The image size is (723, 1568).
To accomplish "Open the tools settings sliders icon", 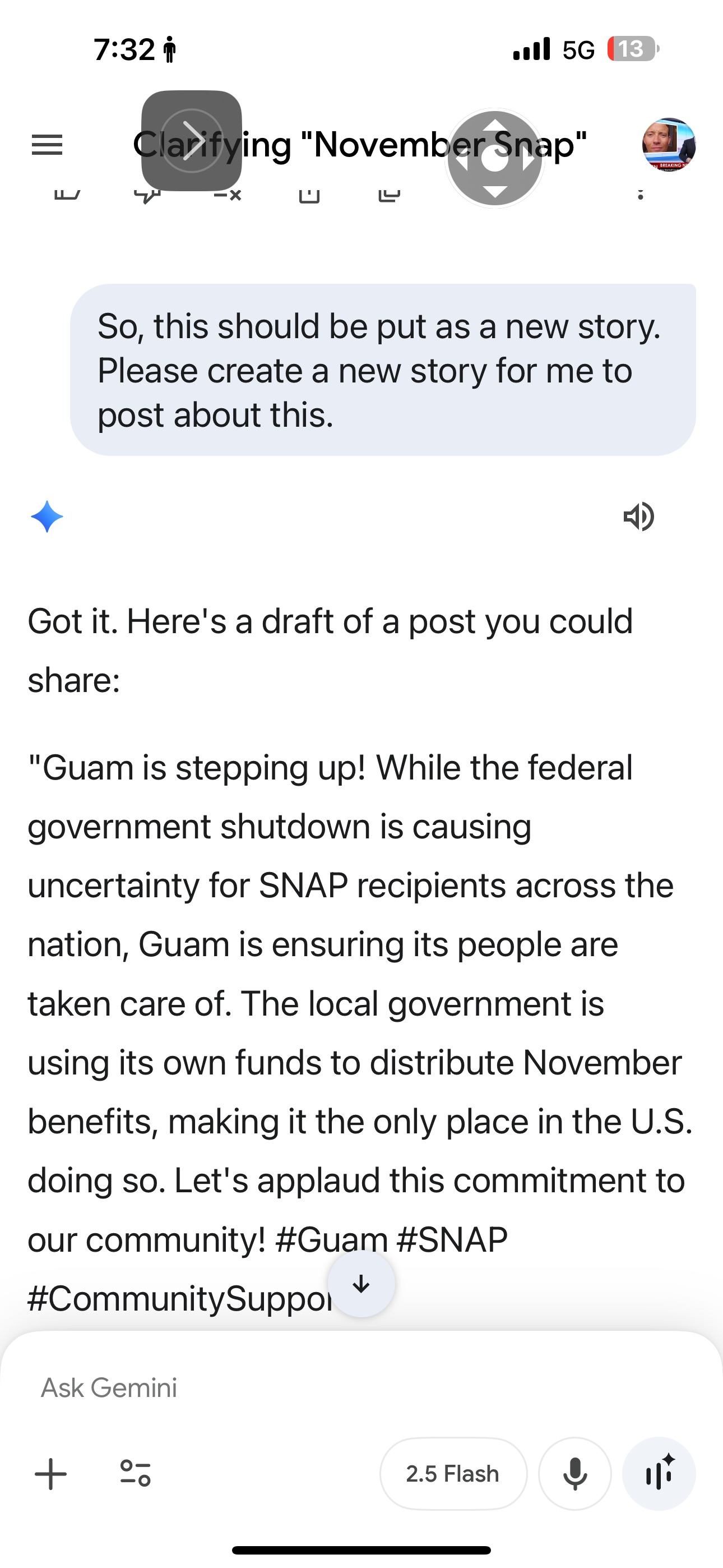I will pyautogui.click(x=135, y=1474).
